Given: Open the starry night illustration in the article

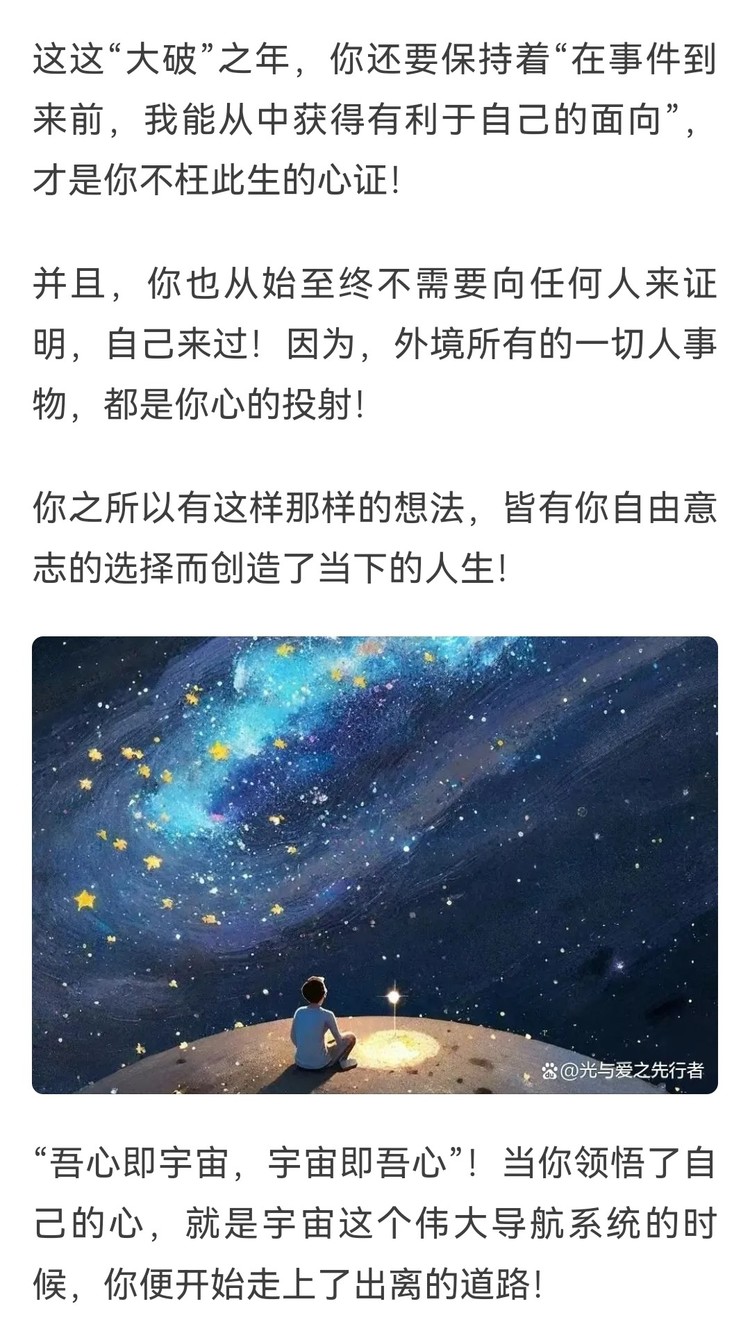Looking at the screenshot, I should point(375,864).
